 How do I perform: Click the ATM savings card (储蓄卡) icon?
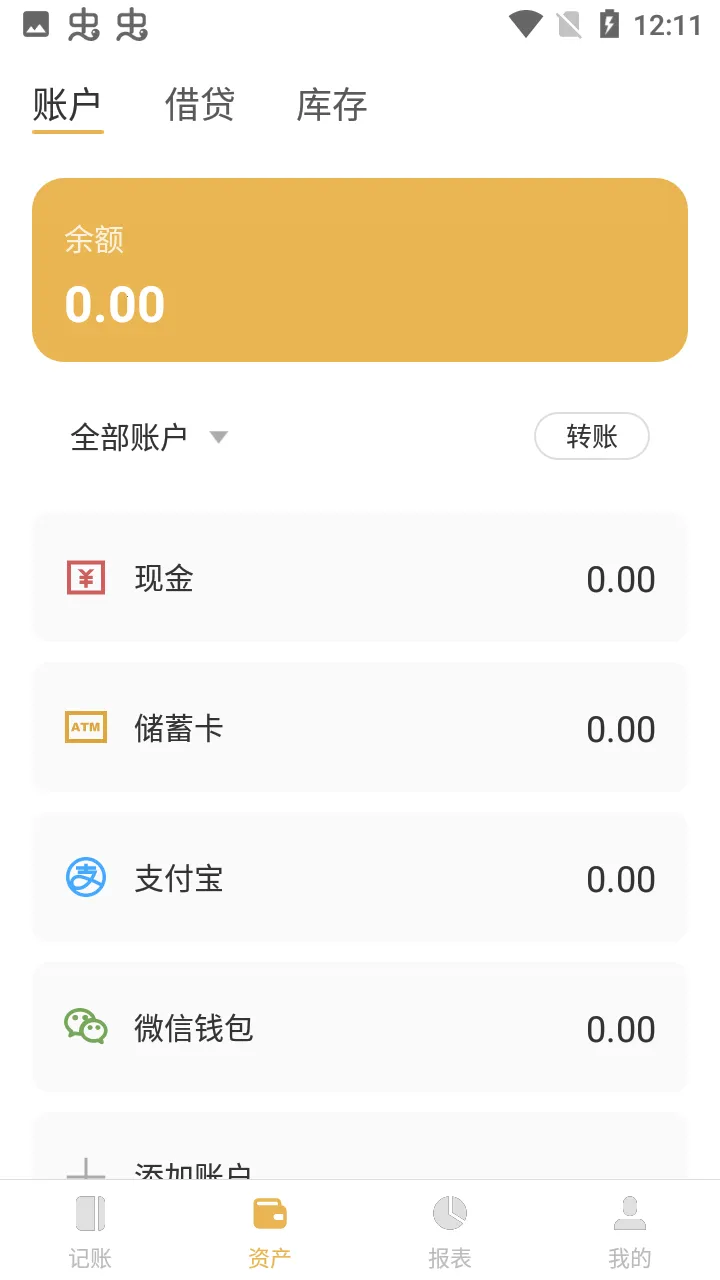[x=85, y=728]
